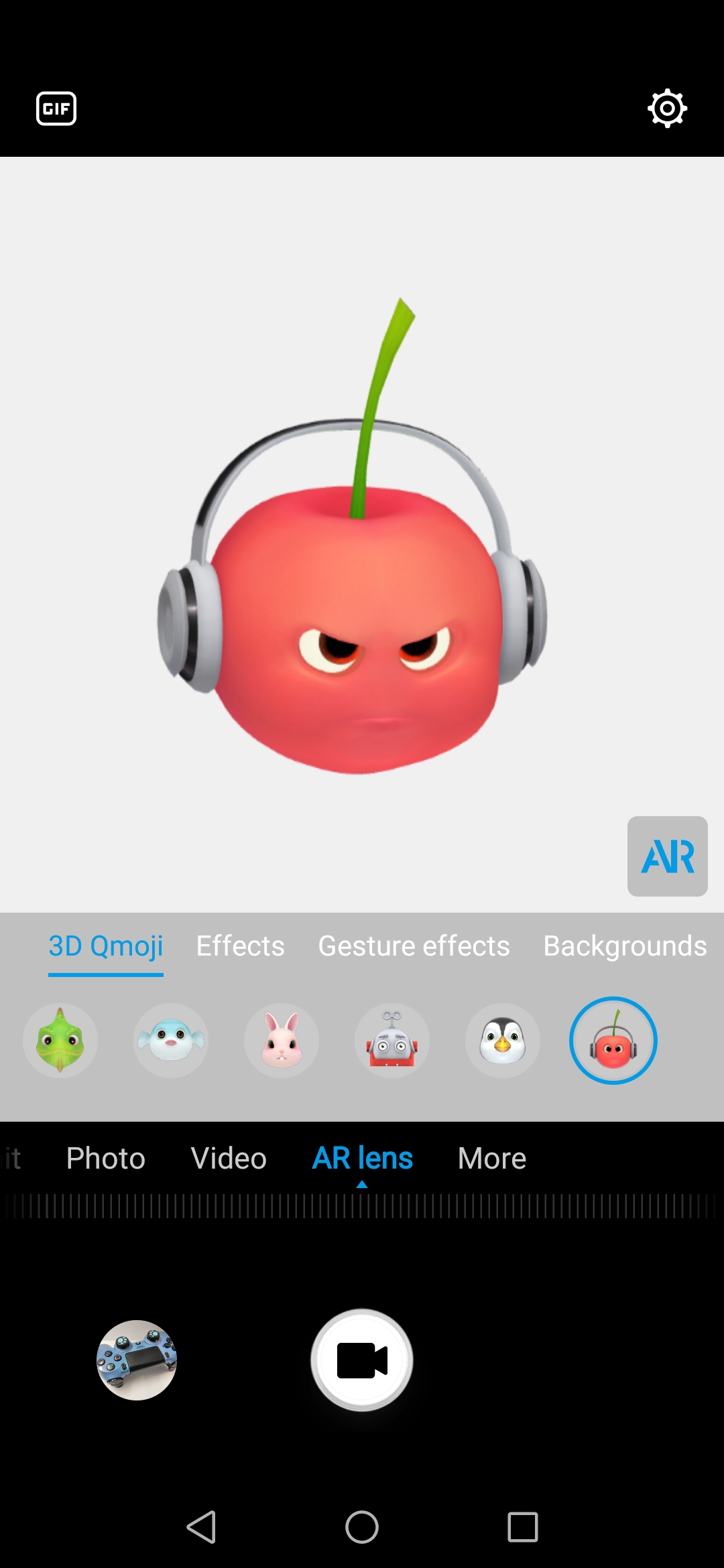724x1568 pixels.
Task: Go back using the system back button
Action: pos(201,1527)
